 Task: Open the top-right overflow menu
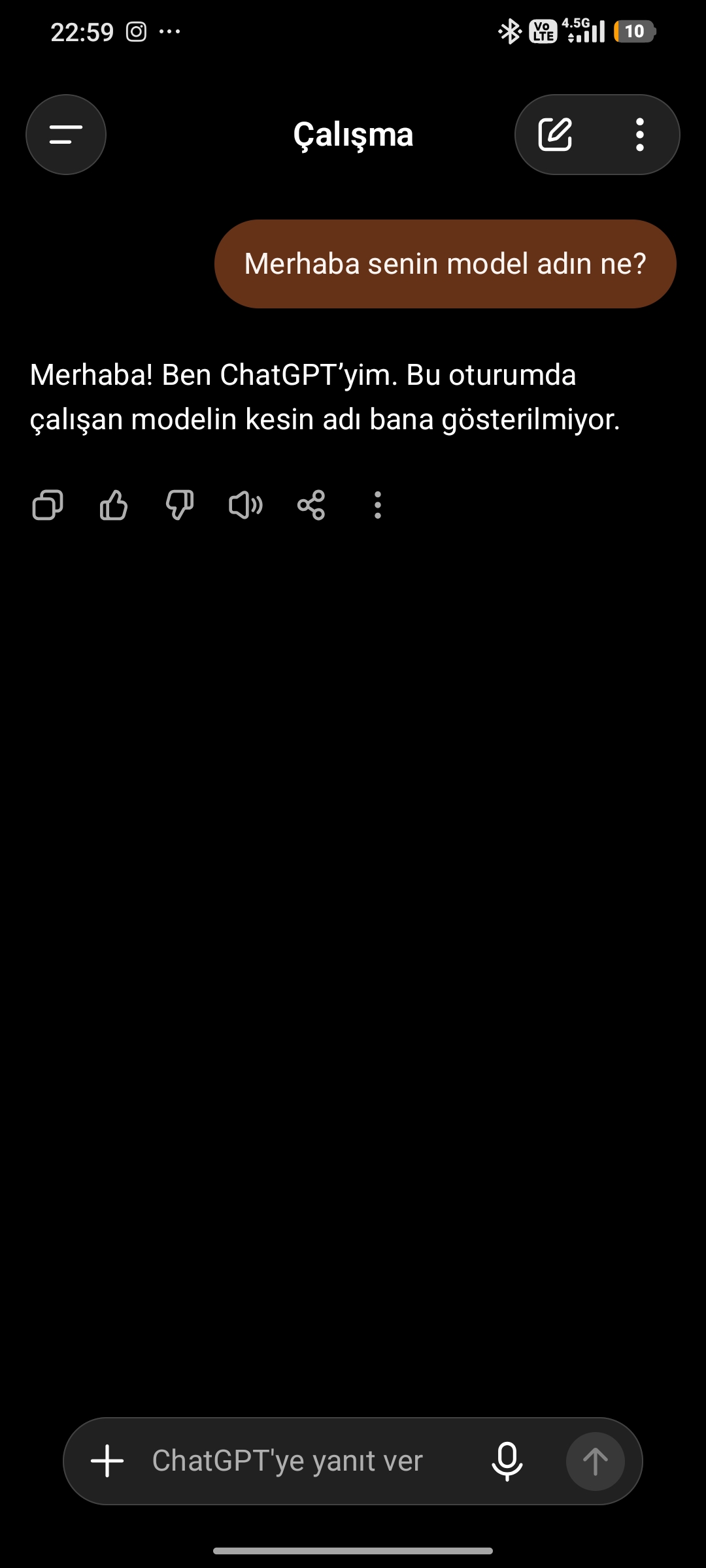click(x=640, y=135)
